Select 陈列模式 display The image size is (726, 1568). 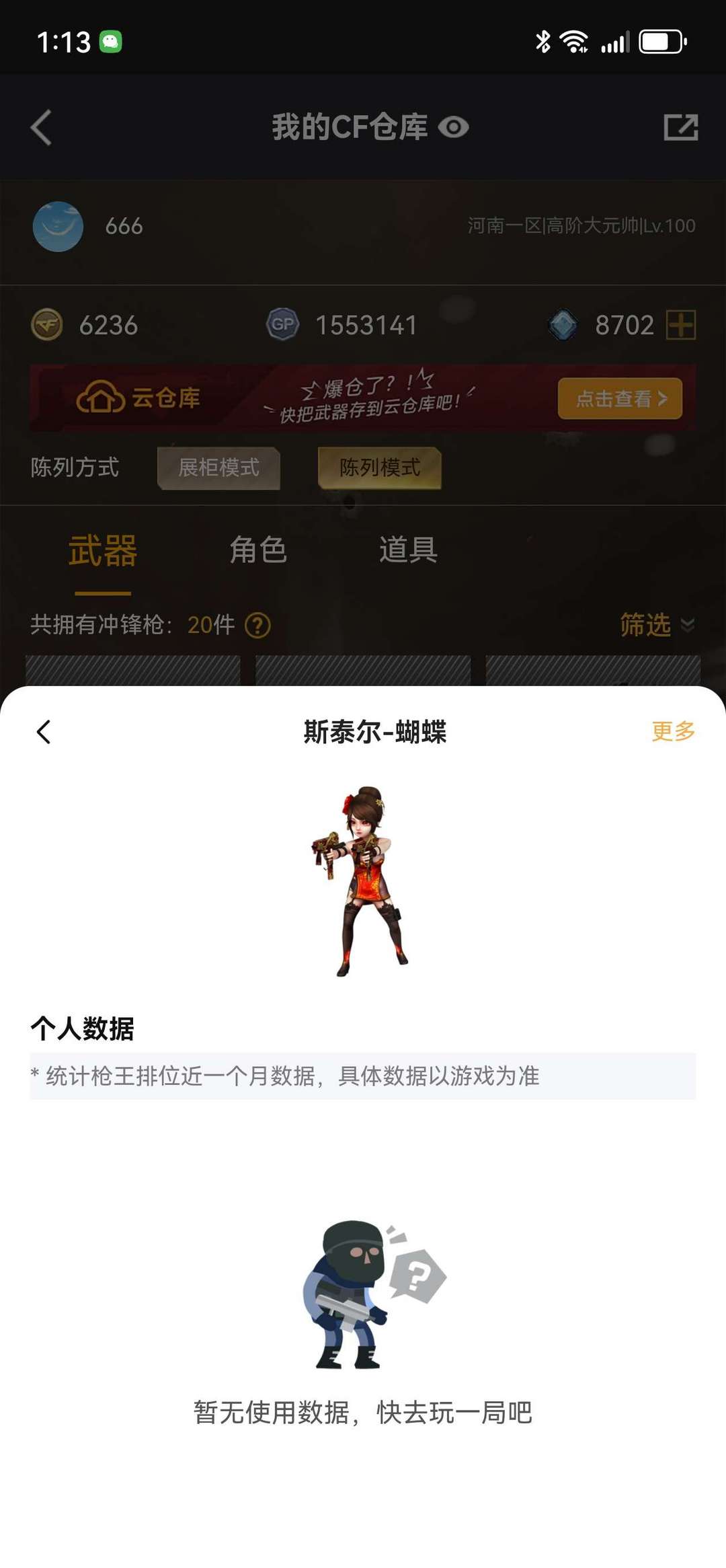pyautogui.click(x=380, y=468)
